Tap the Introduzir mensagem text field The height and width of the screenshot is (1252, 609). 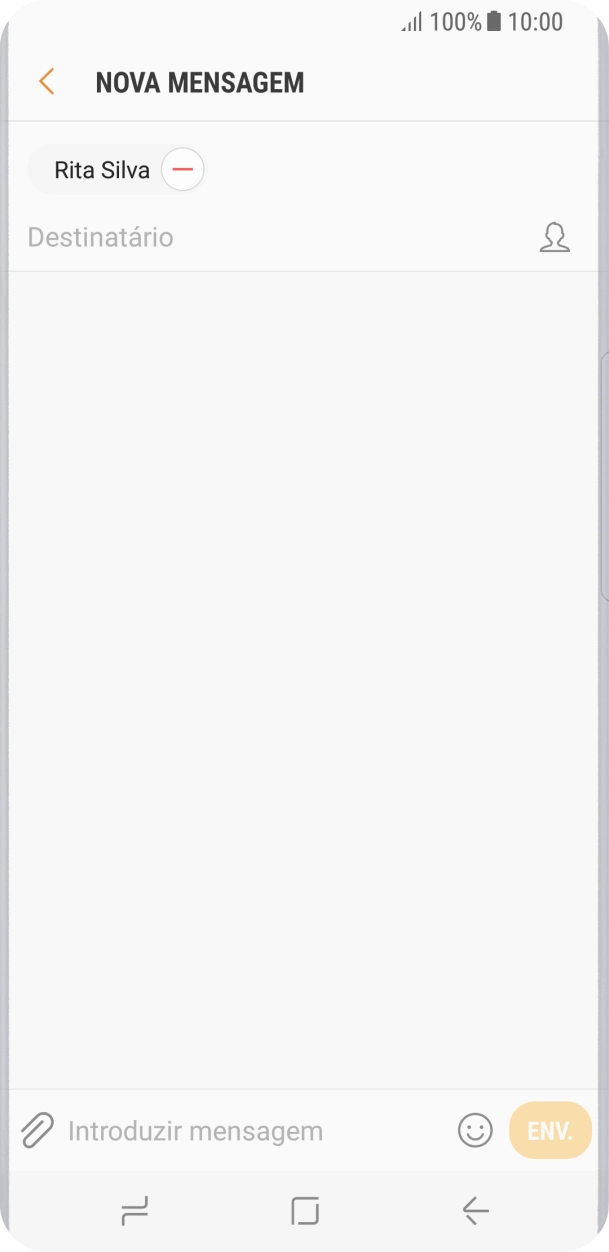tap(250, 1131)
